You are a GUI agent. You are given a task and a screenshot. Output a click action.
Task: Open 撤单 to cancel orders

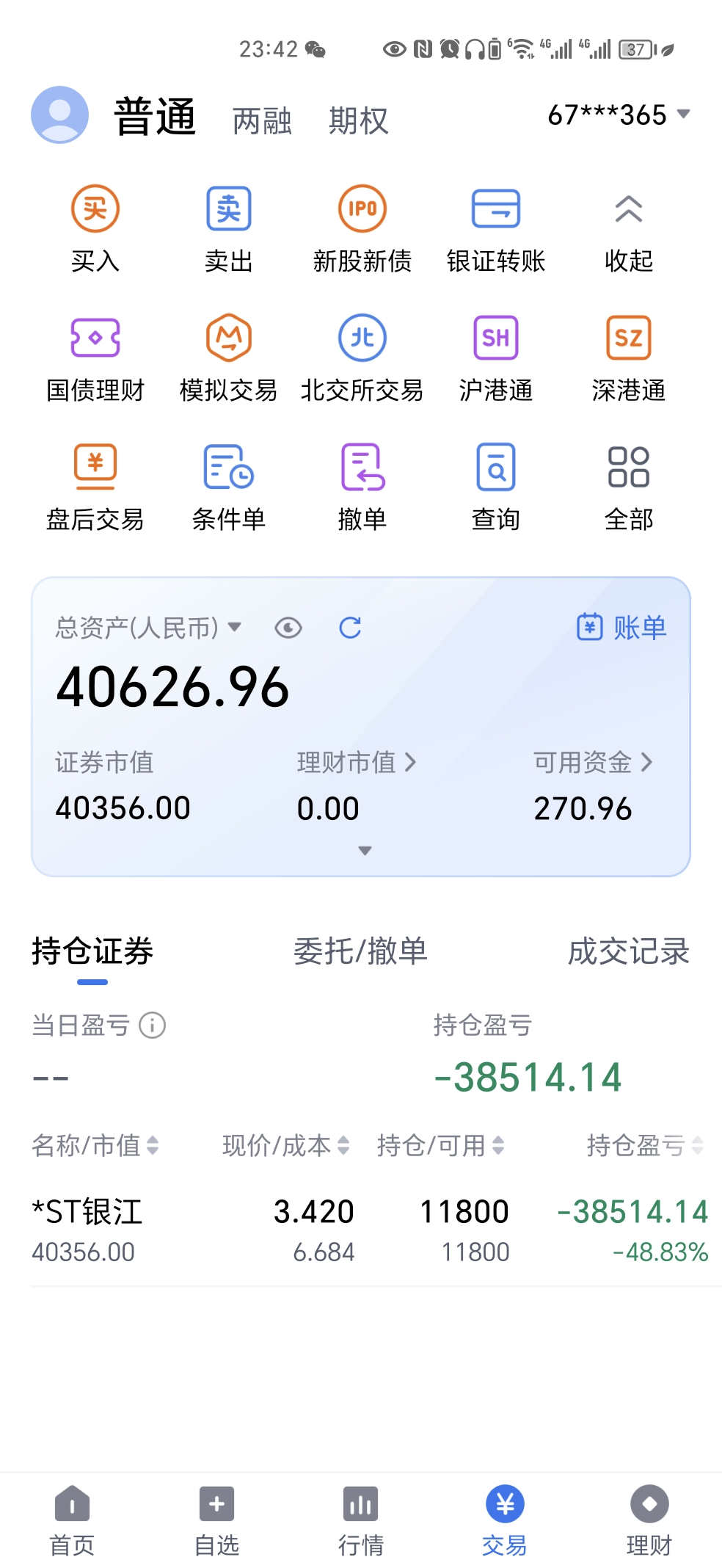click(x=362, y=486)
